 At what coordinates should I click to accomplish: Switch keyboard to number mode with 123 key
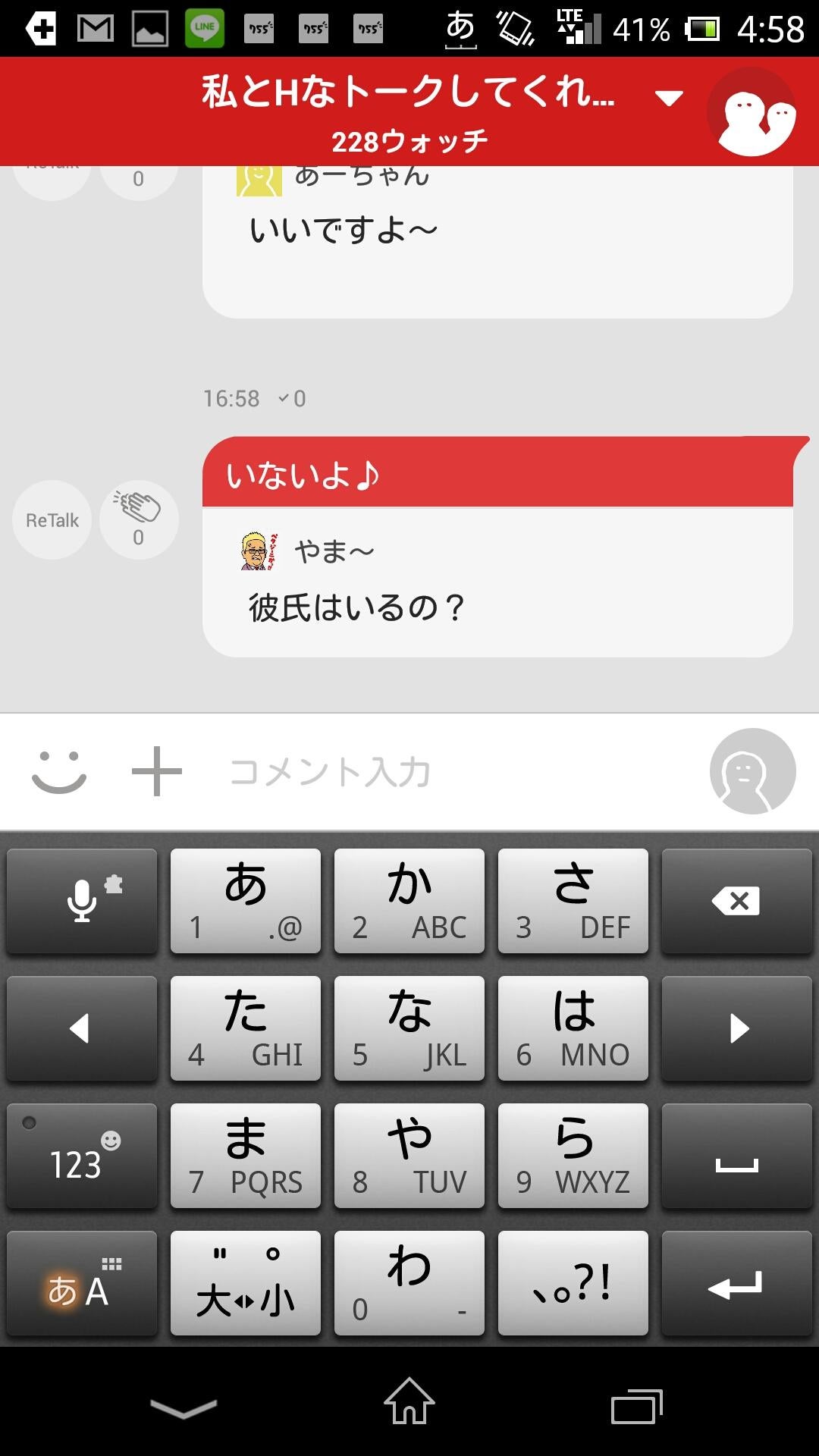click(81, 1156)
